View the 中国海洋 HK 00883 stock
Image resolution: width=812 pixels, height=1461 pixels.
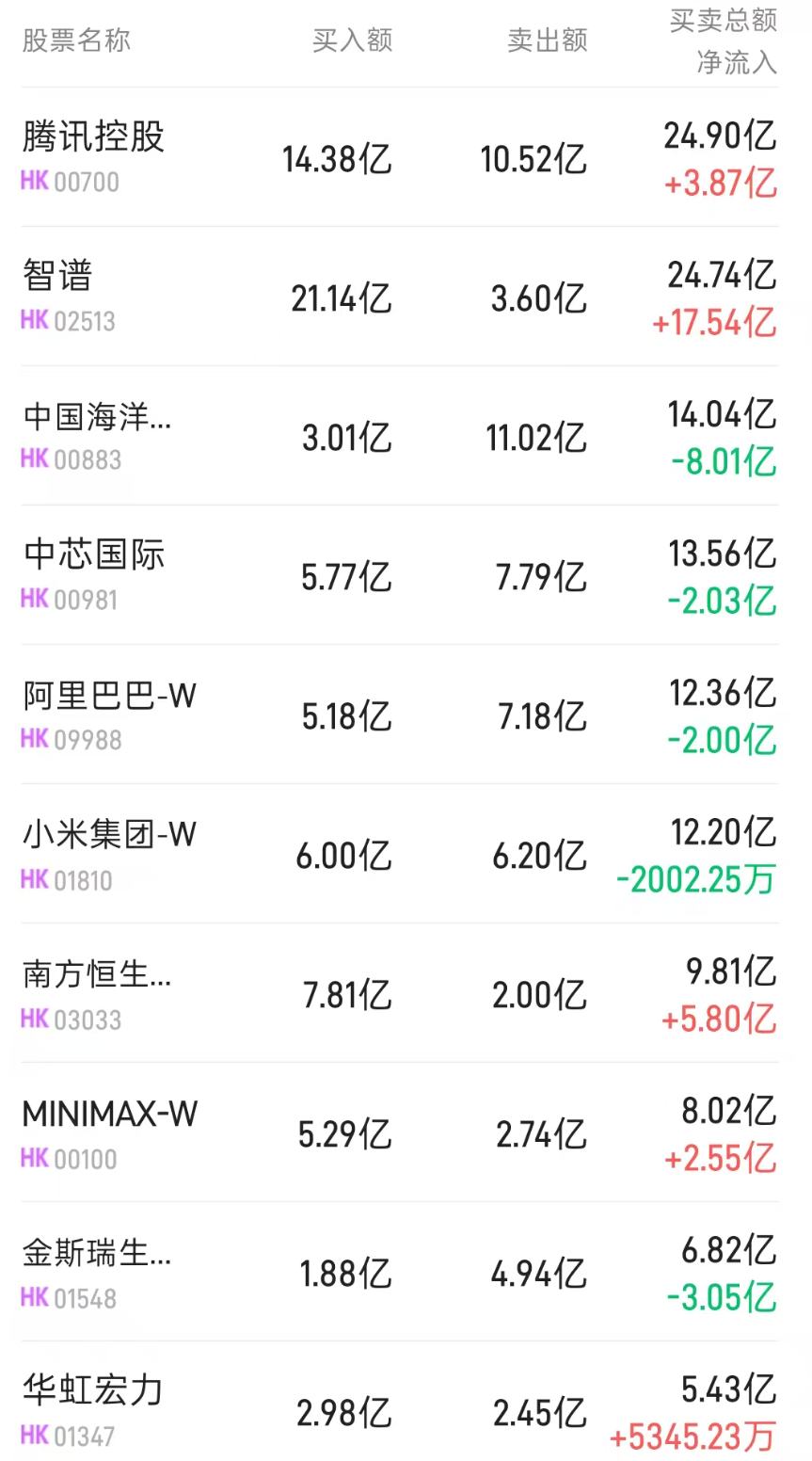[400, 436]
